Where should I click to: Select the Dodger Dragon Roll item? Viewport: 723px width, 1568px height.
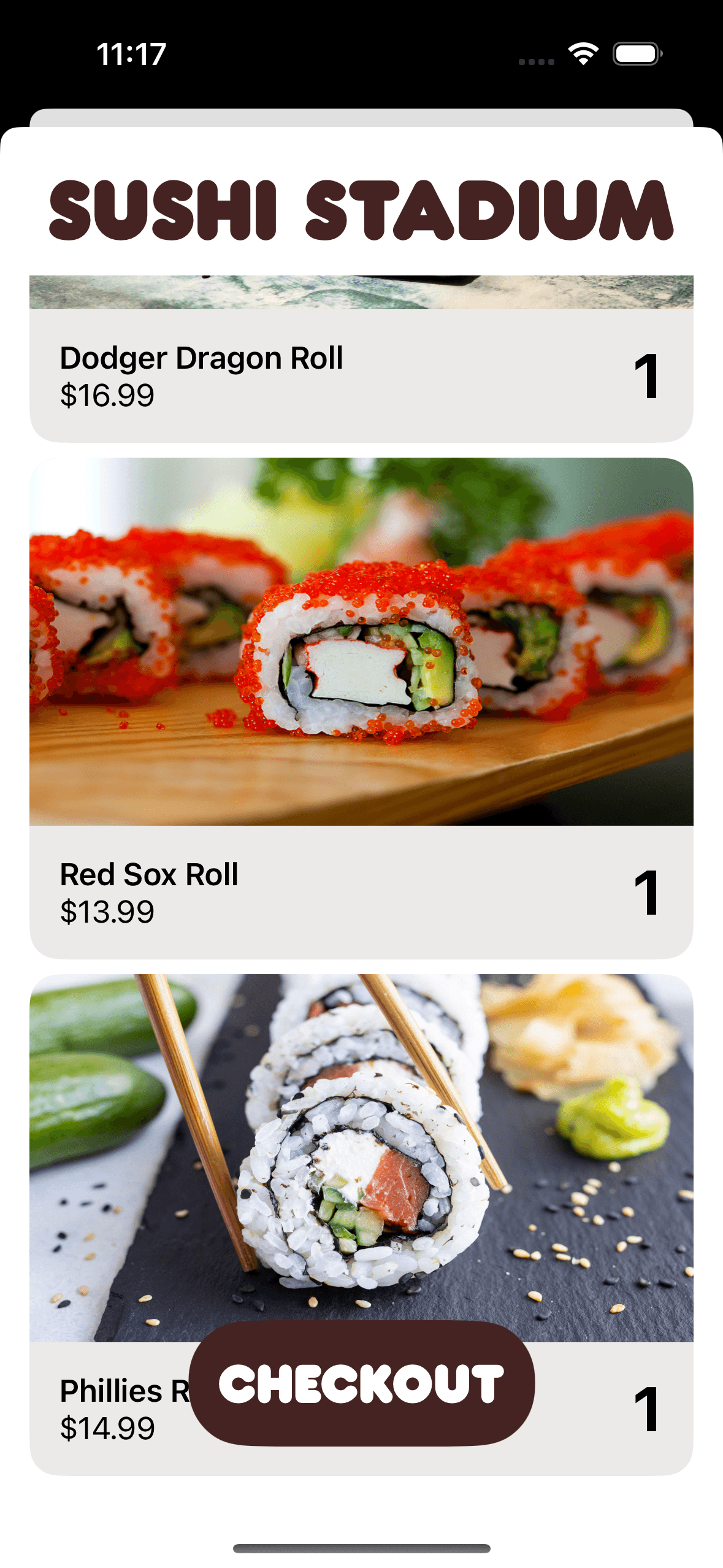tap(361, 374)
